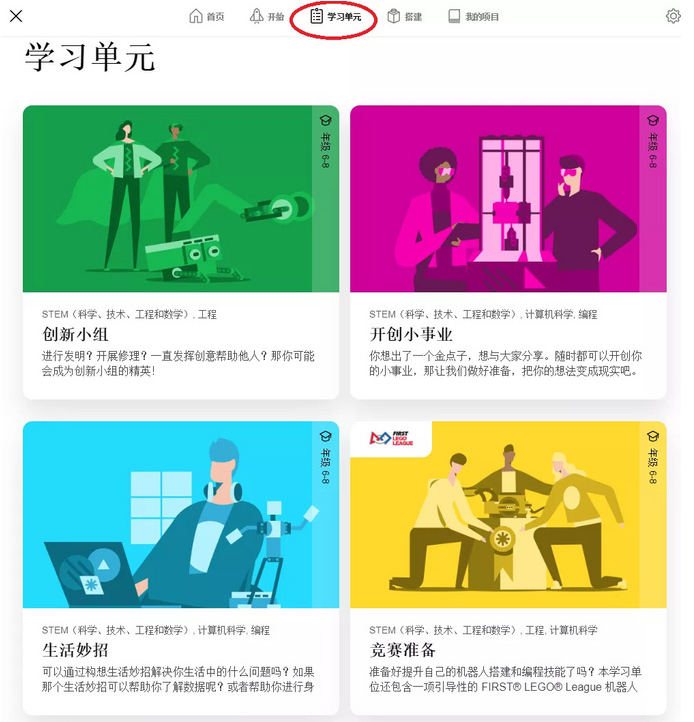Open the 竞赛准备 learning unit card

[x=508, y=565]
